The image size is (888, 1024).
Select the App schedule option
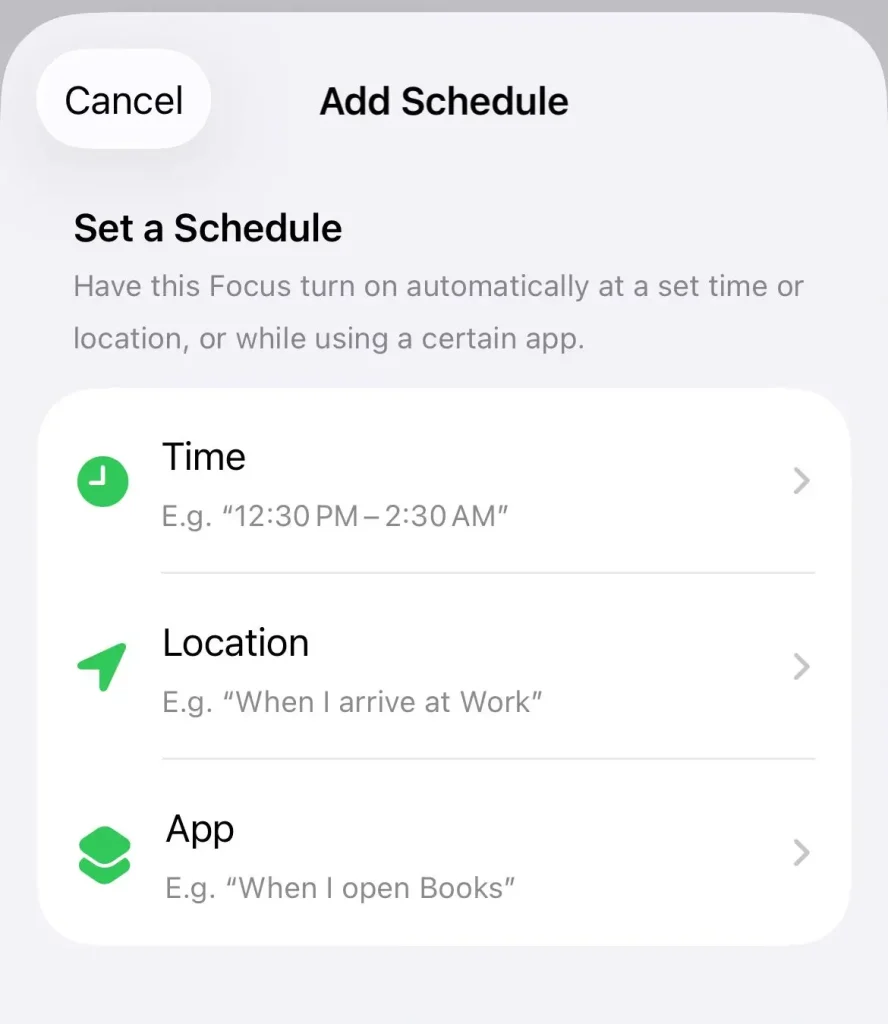(x=444, y=854)
